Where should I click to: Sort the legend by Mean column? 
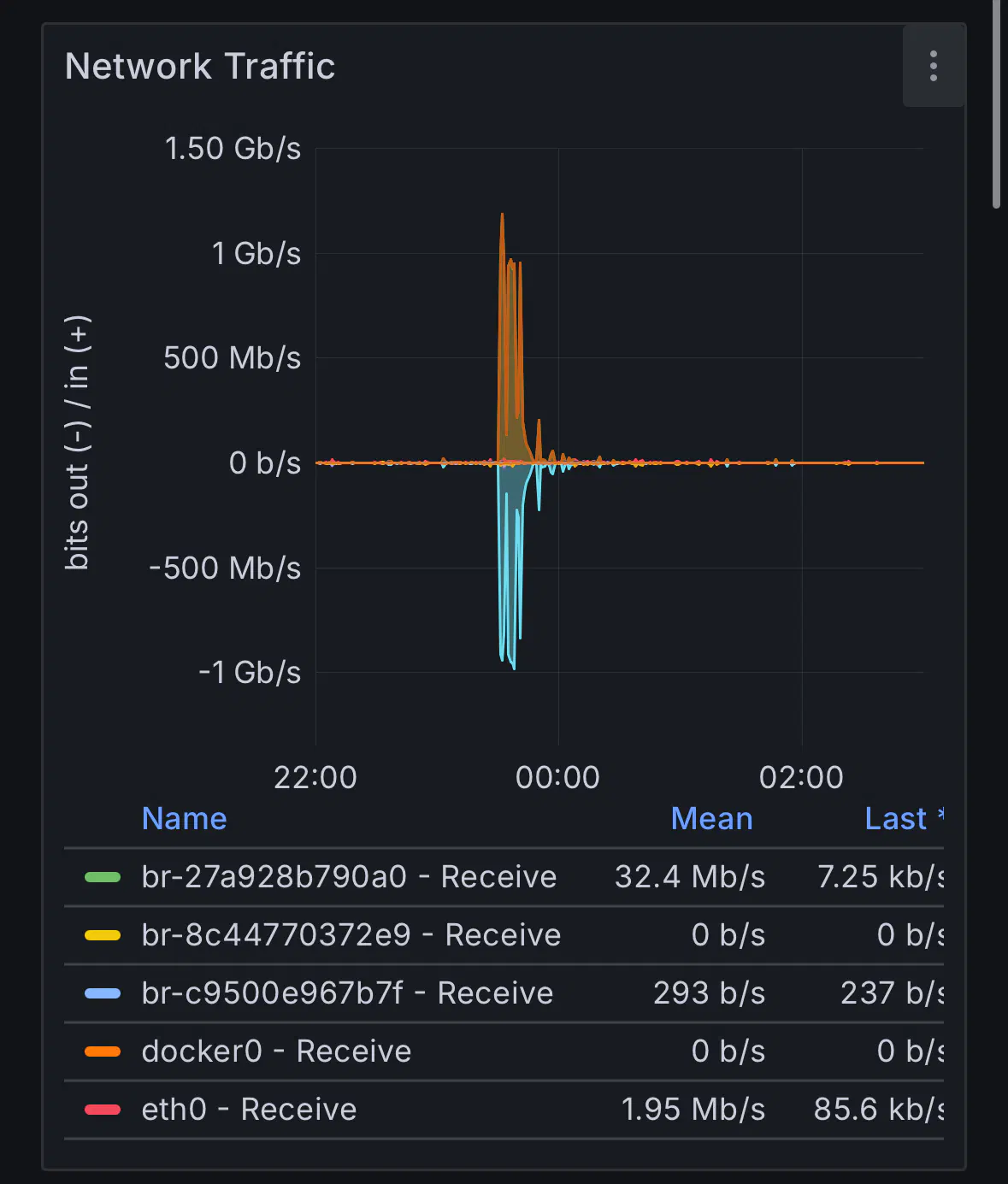pos(711,819)
